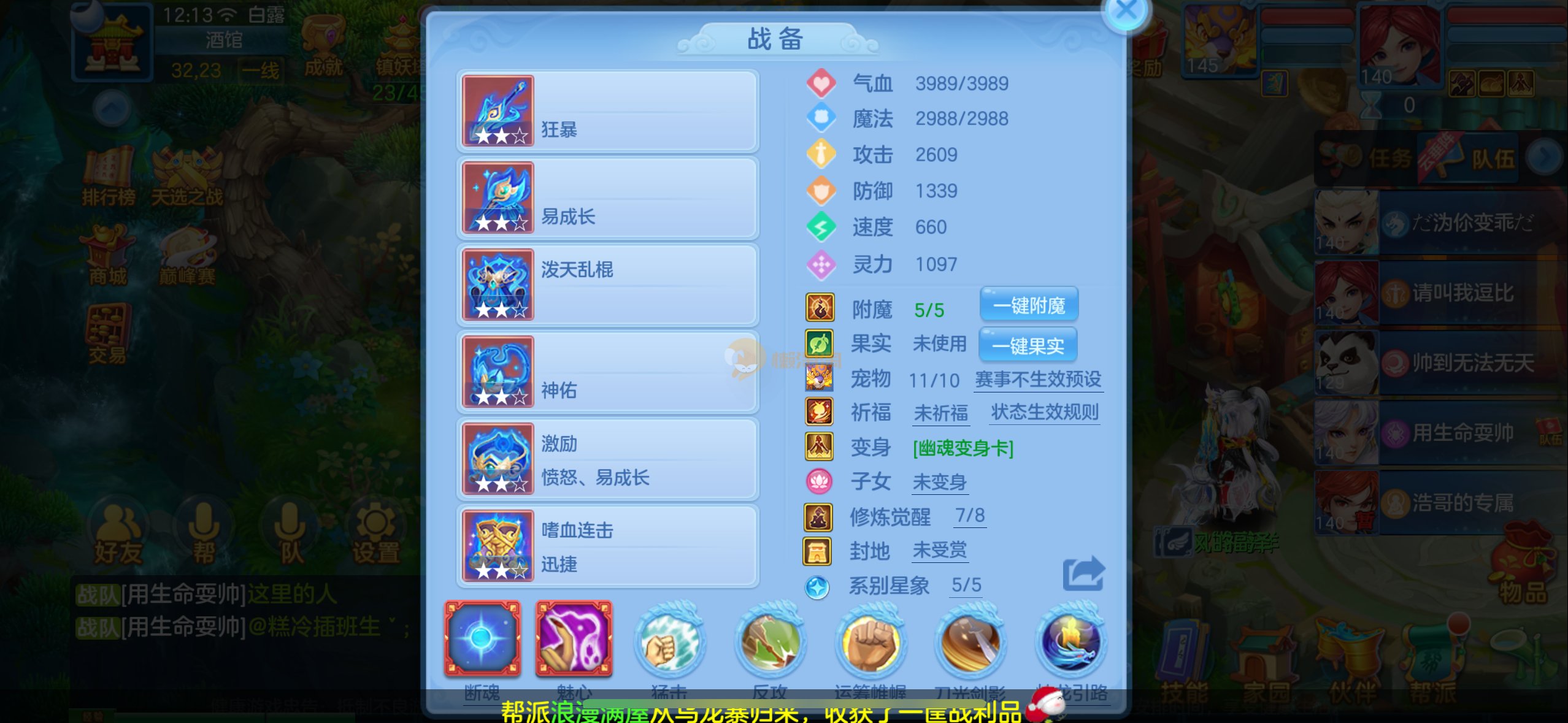Viewport: 1568px width, 723px height.
Task: Tap the 运筹帷幄 skill icon
Action: (870, 642)
